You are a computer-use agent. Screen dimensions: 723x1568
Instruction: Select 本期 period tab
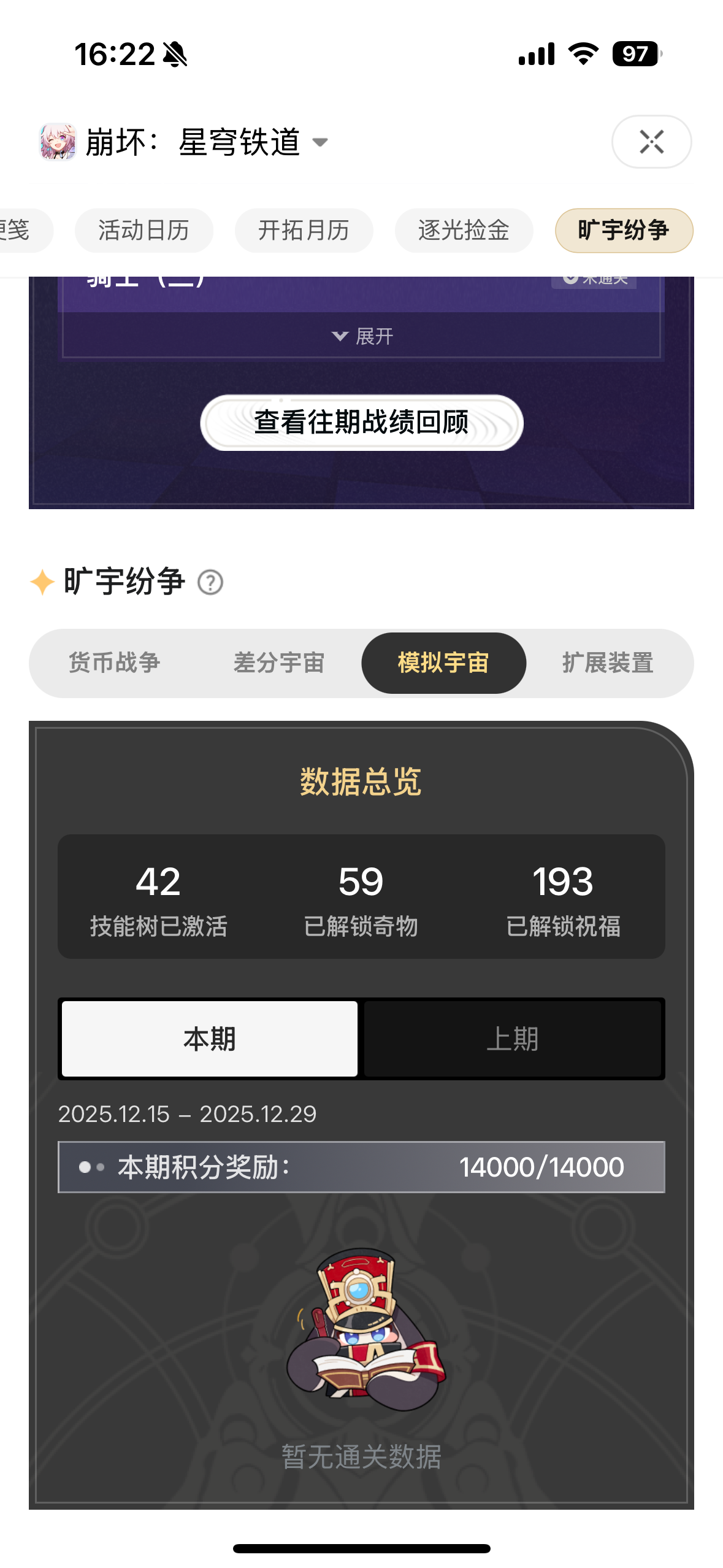click(210, 1039)
